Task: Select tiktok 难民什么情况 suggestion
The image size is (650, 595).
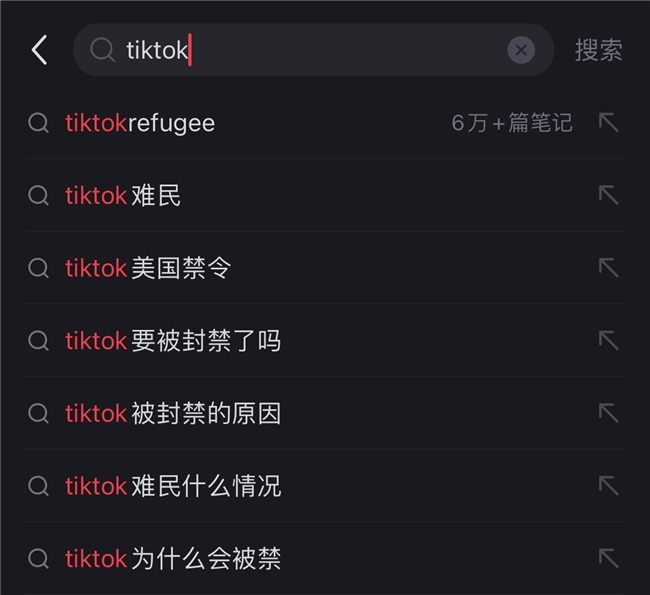Action: pyautogui.click(x=173, y=486)
